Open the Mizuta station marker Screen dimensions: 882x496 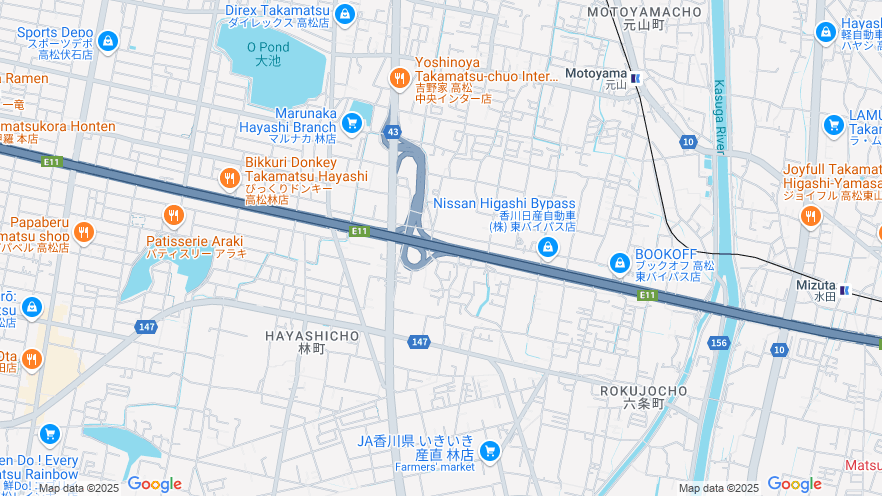(x=846, y=291)
